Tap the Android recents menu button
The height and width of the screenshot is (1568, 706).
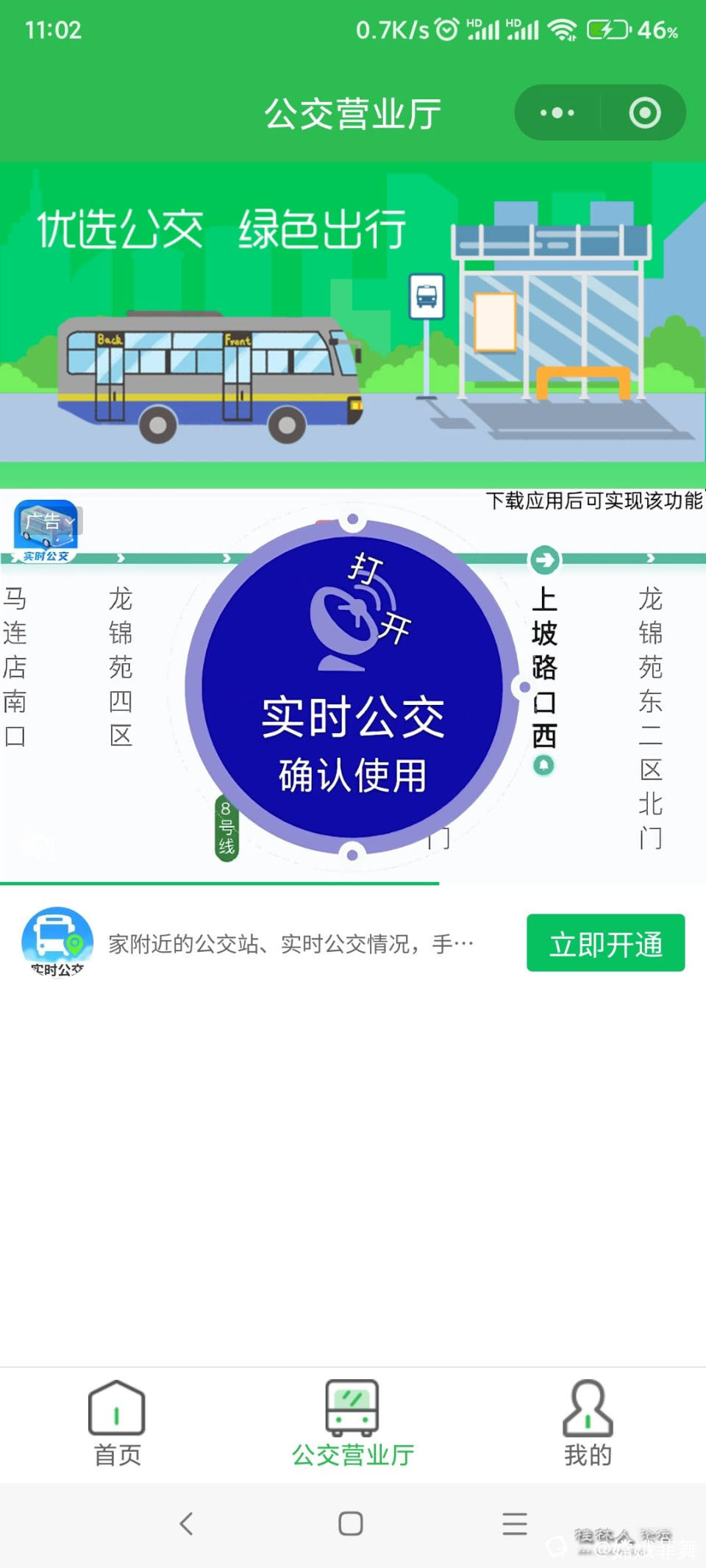click(514, 1524)
